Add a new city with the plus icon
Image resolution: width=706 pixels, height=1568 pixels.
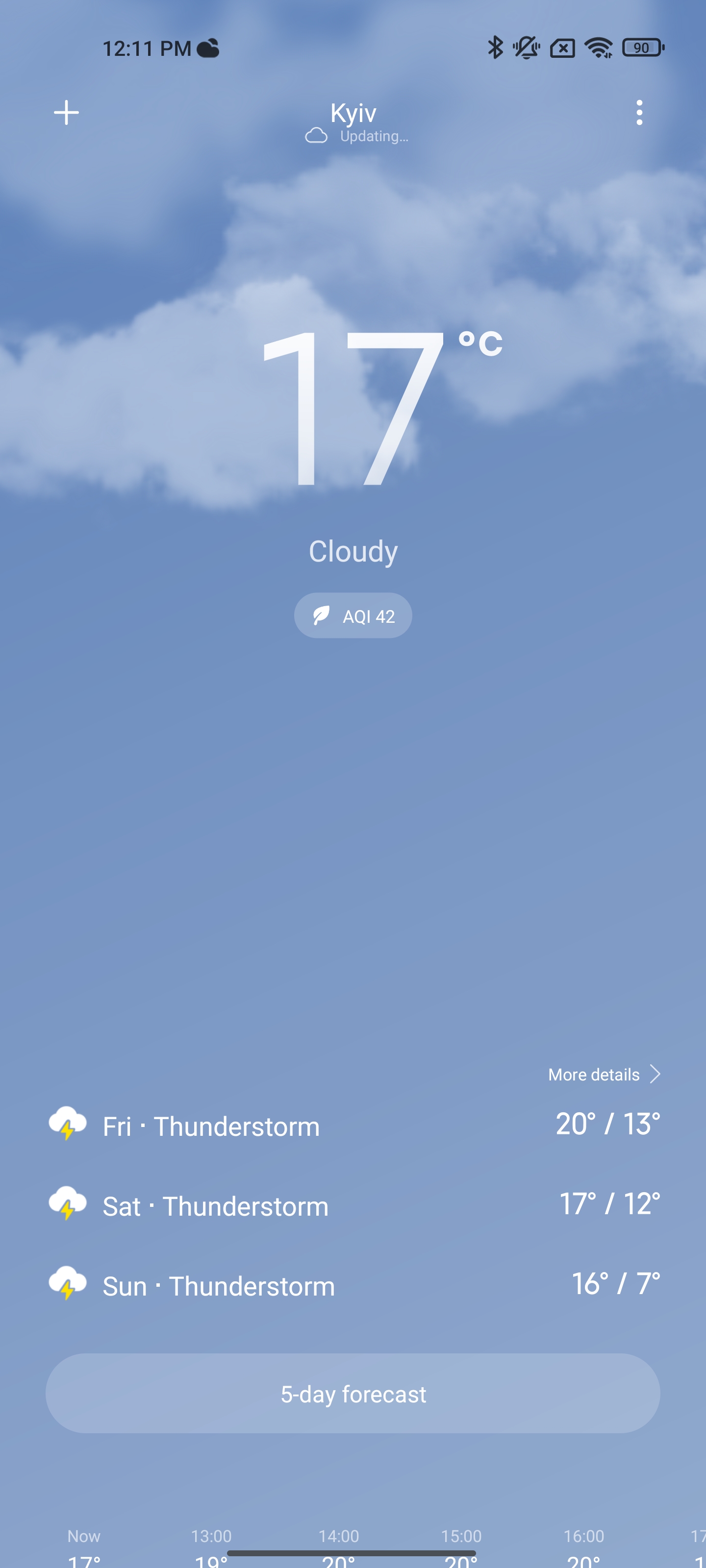pos(66,113)
